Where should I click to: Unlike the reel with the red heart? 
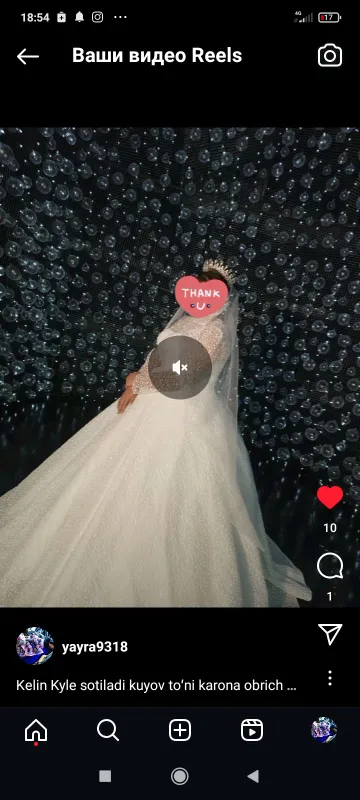pos(330,497)
